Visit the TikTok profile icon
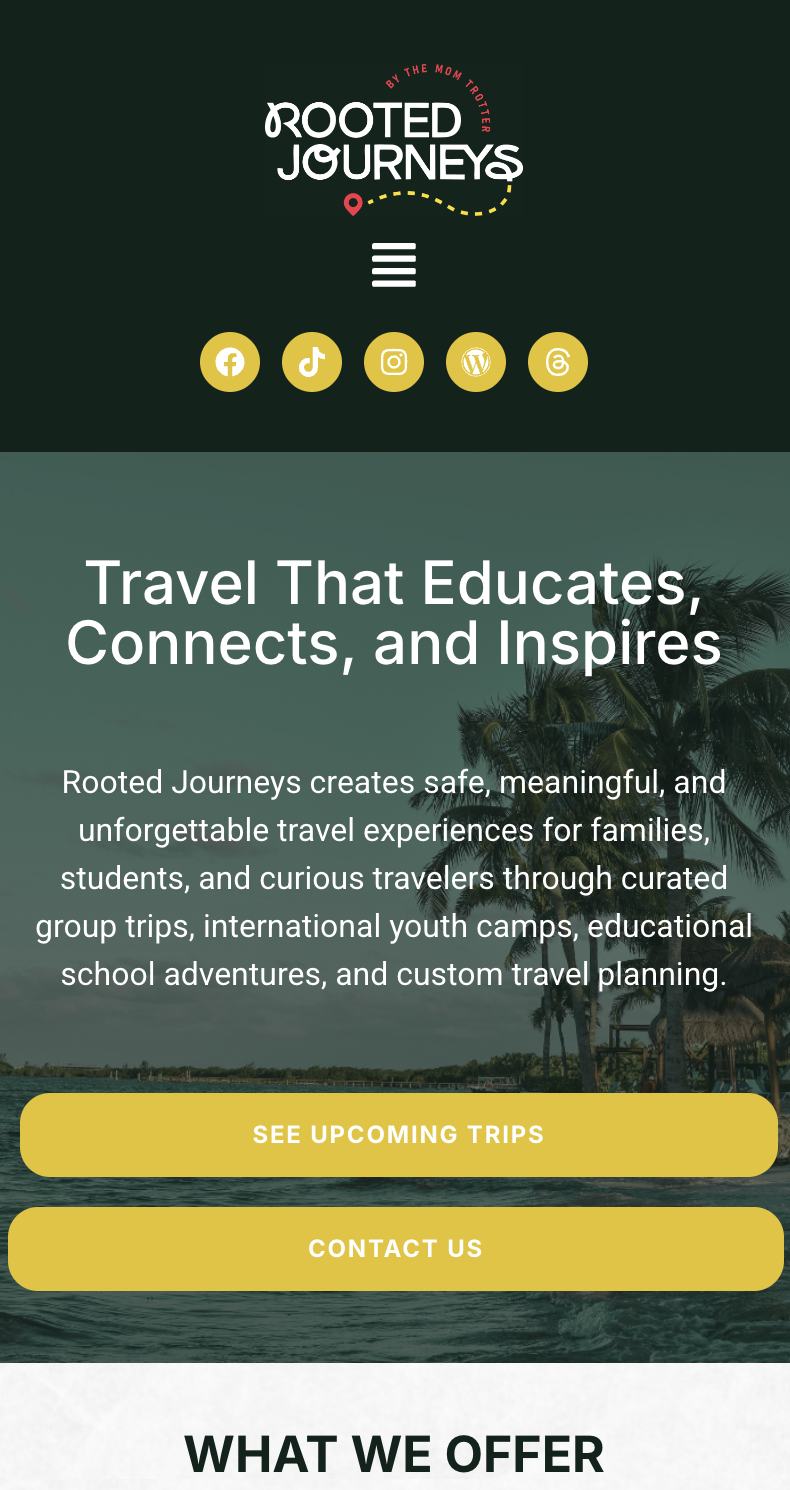Image resolution: width=790 pixels, height=1490 pixels. [312, 362]
